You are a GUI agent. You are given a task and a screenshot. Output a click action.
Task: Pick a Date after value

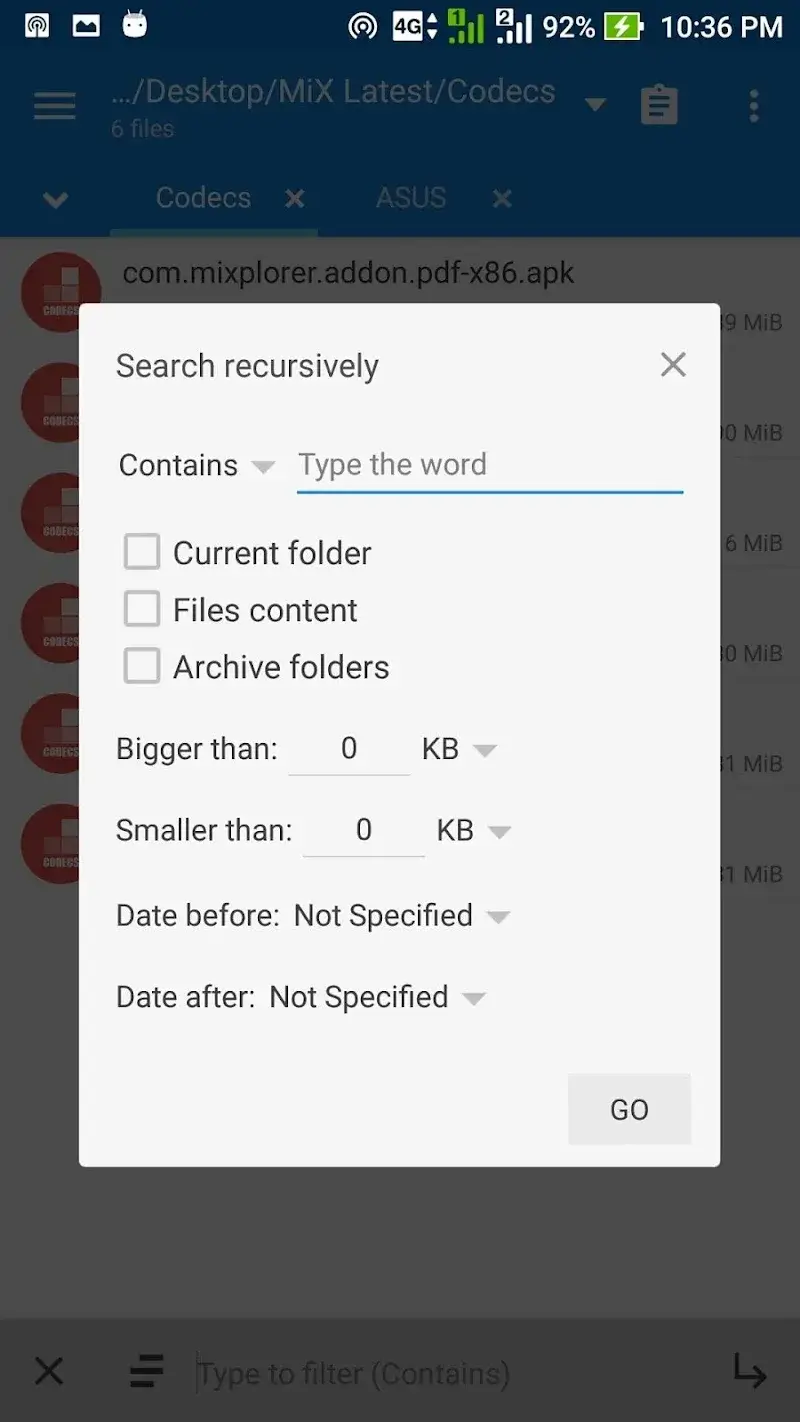tap(377, 997)
